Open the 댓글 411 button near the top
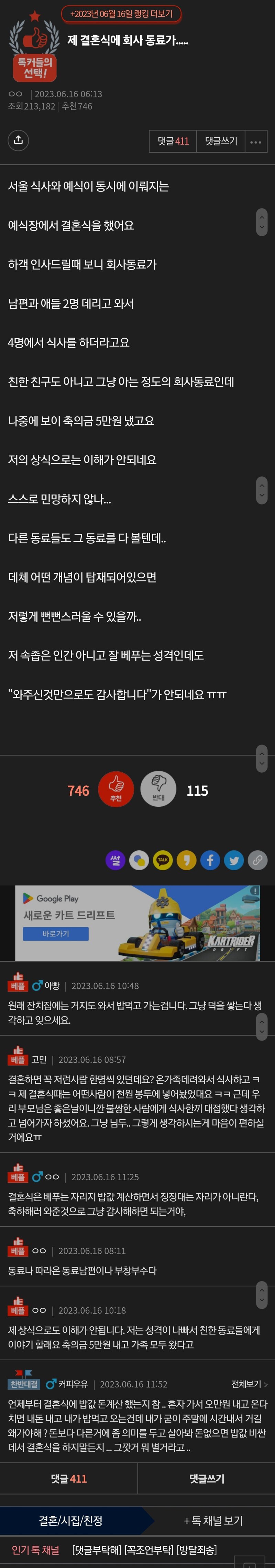Viewport: 275px width, 1568px height. tap(173, 141)
